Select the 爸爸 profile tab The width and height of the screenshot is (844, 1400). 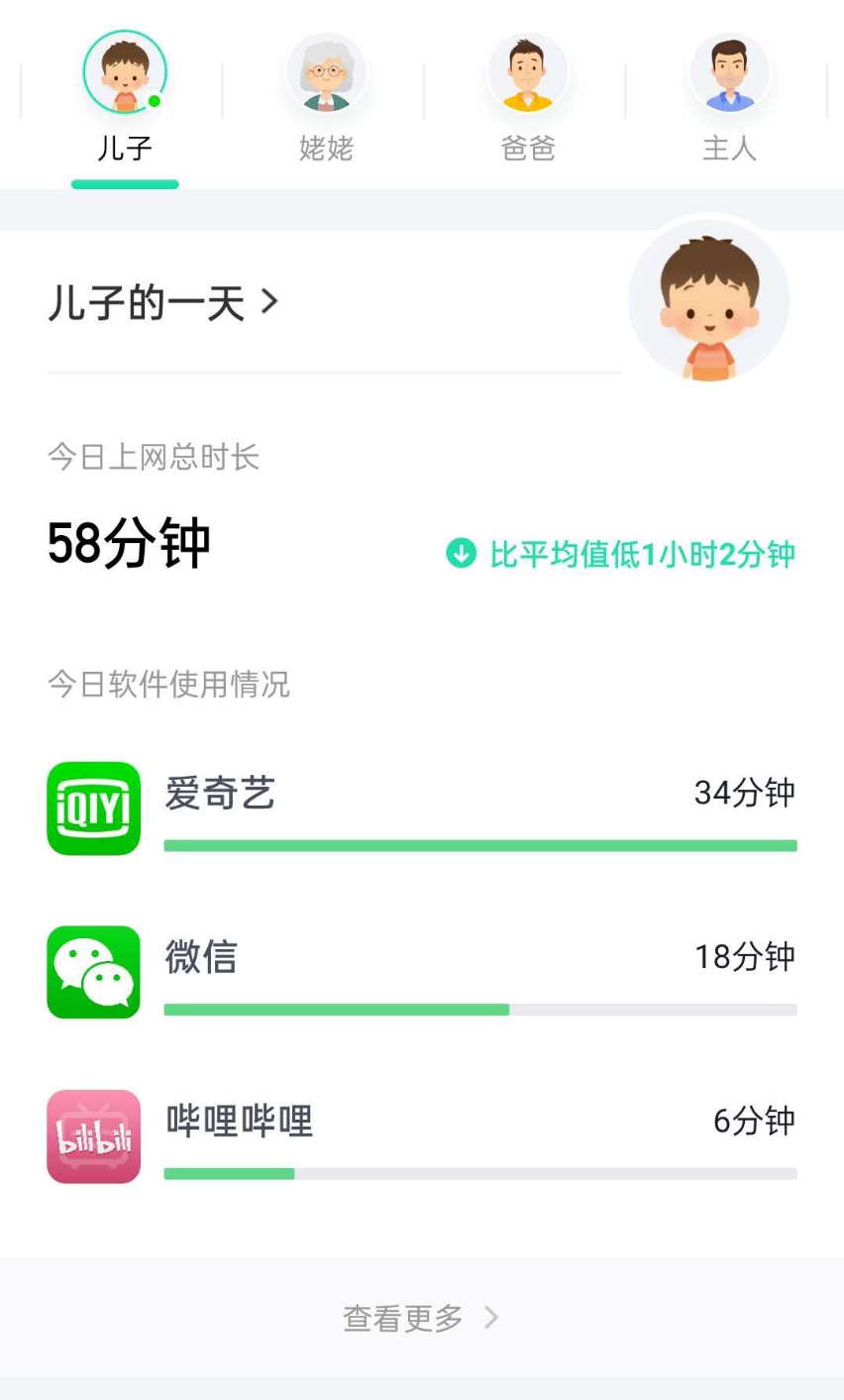click(x=527, y=99)
